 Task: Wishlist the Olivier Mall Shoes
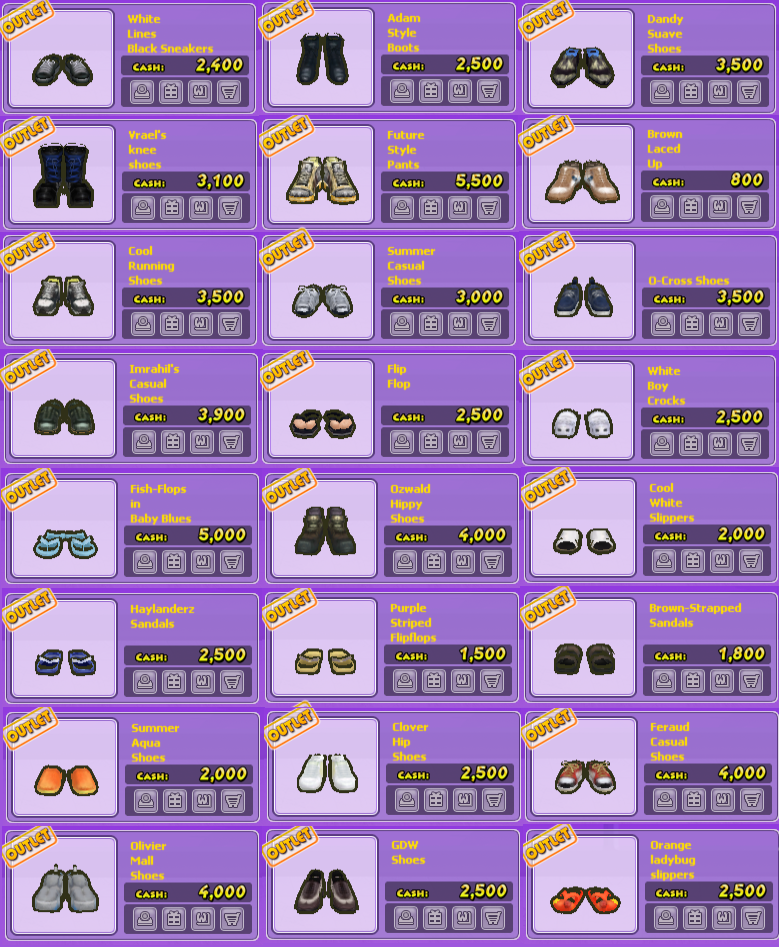(203, 918)
